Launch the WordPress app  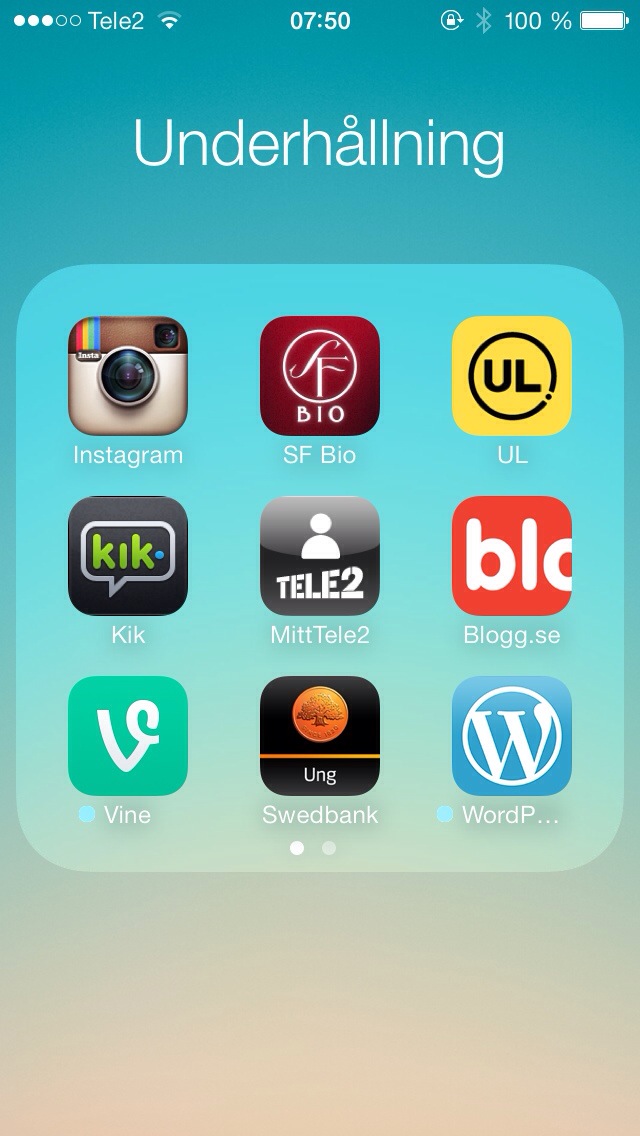[x=512, y=736]
